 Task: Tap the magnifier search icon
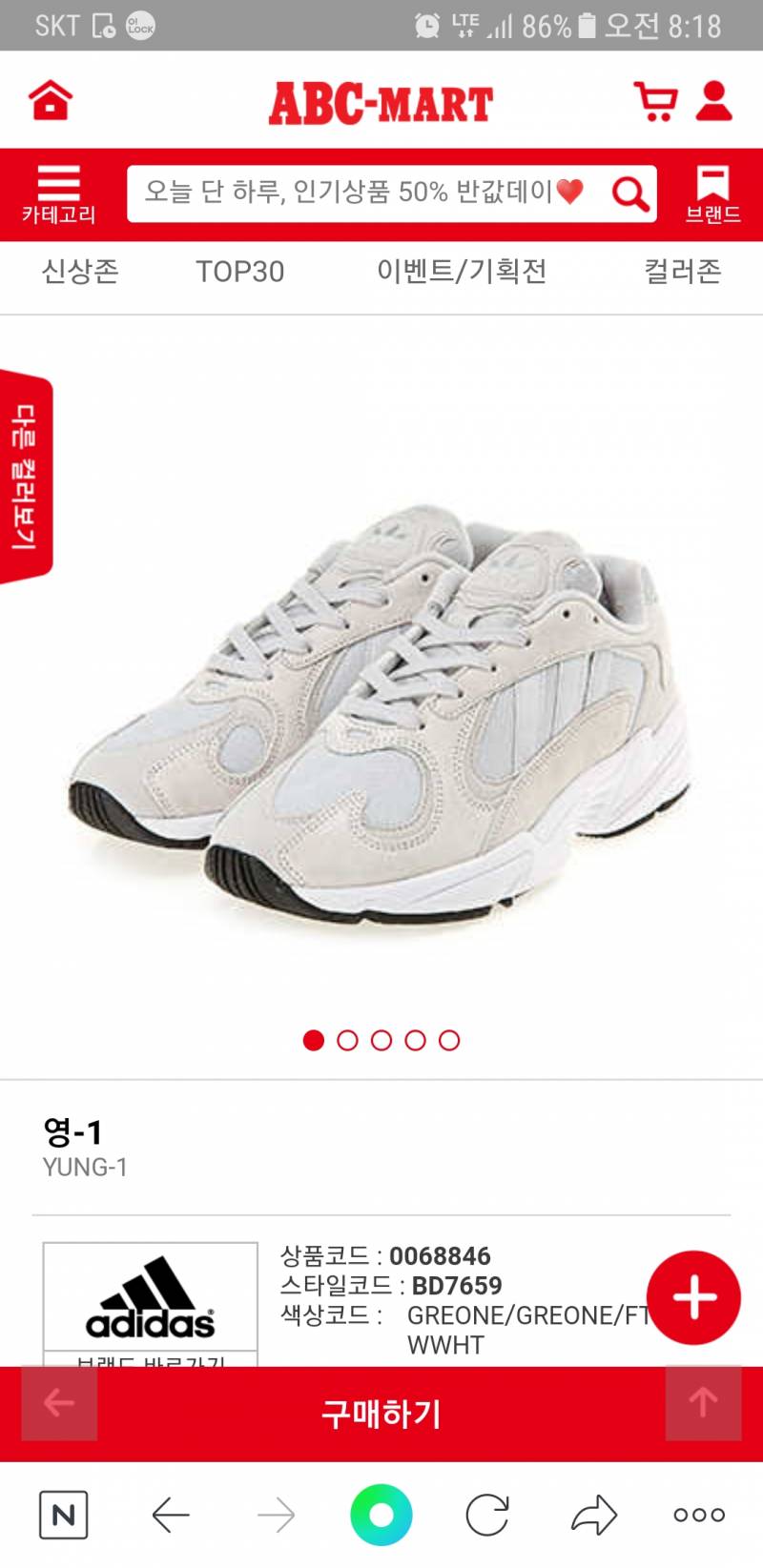(x=629, y=194)
